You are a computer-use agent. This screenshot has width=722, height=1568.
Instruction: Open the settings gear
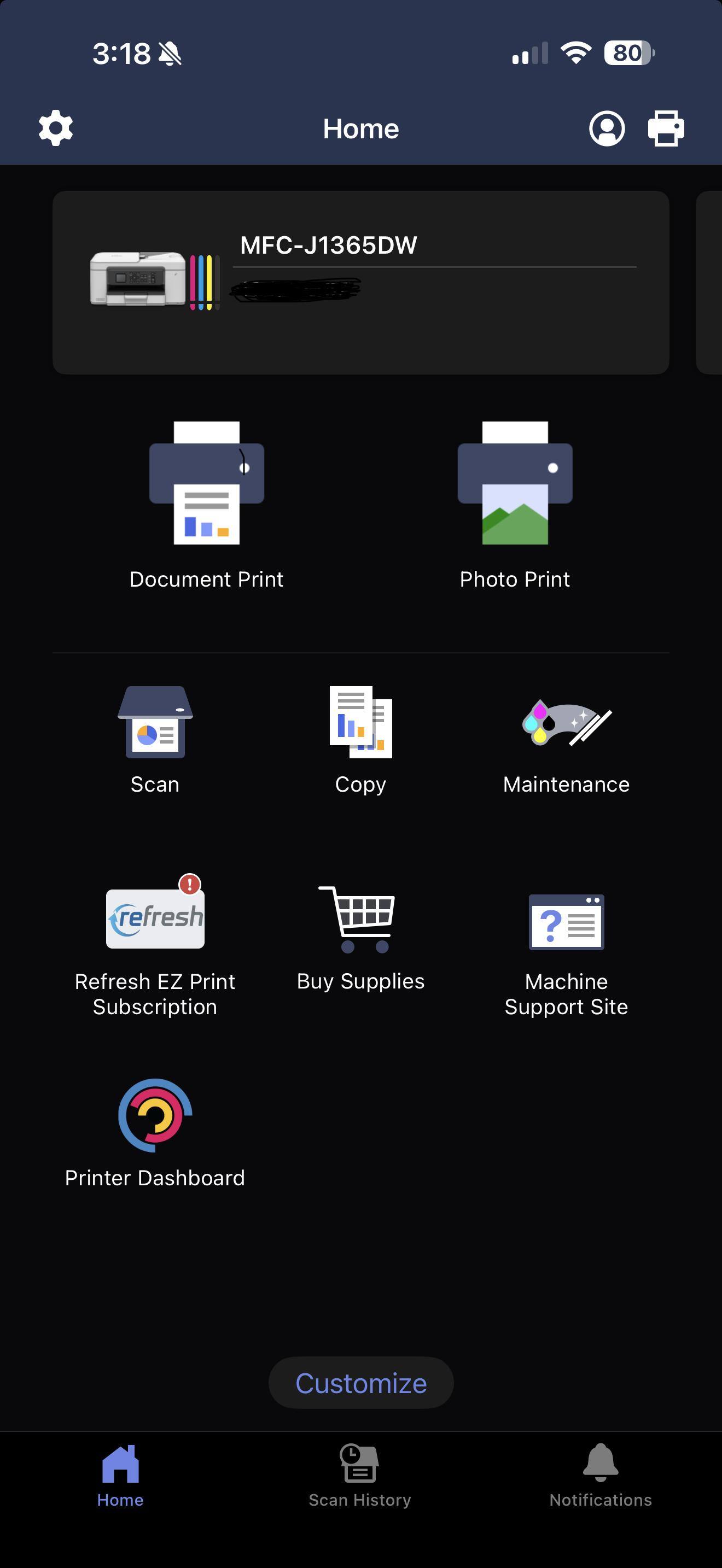pyautogui.click(x=55, y=128)
